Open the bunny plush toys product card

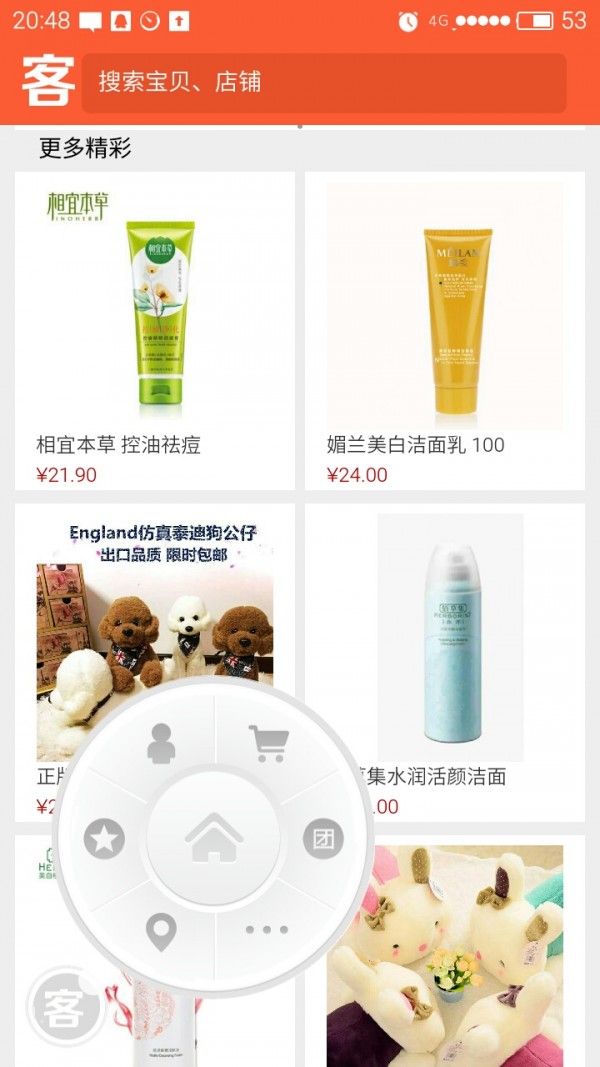tap(444, 950)
